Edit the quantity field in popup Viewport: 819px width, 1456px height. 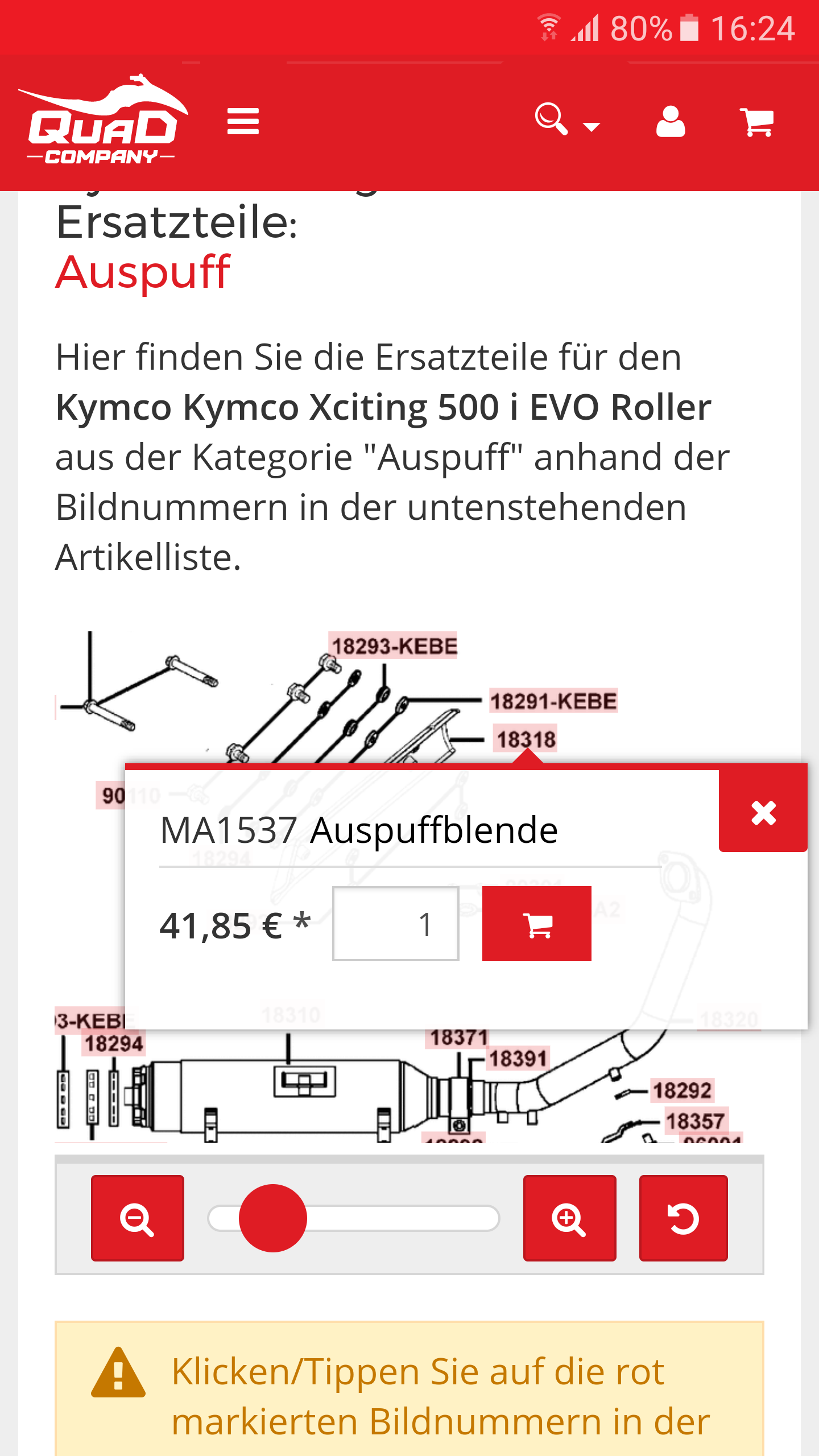pos(396,924)
